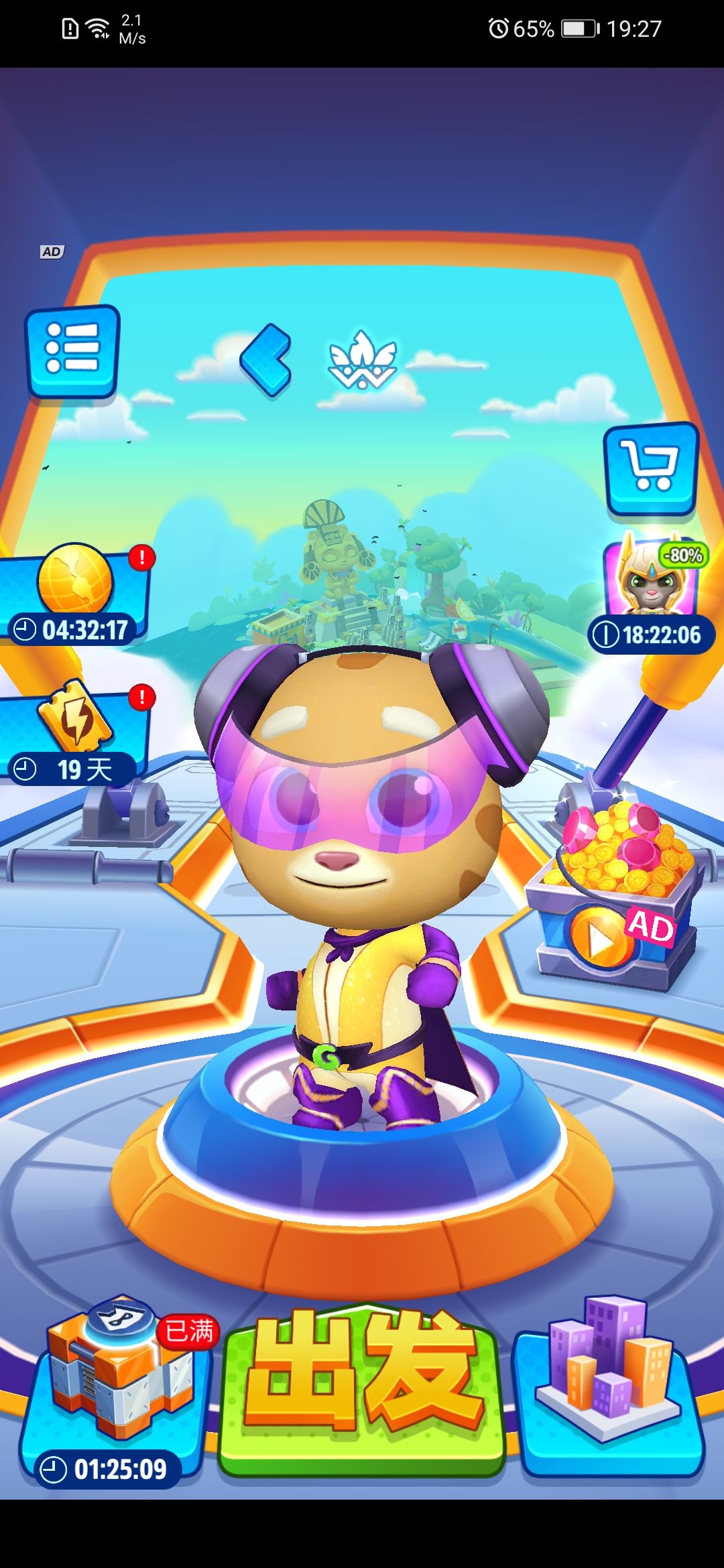Open the shopping cart store
This screenshot has height=1568, width=724.
[x=650, y=467]
